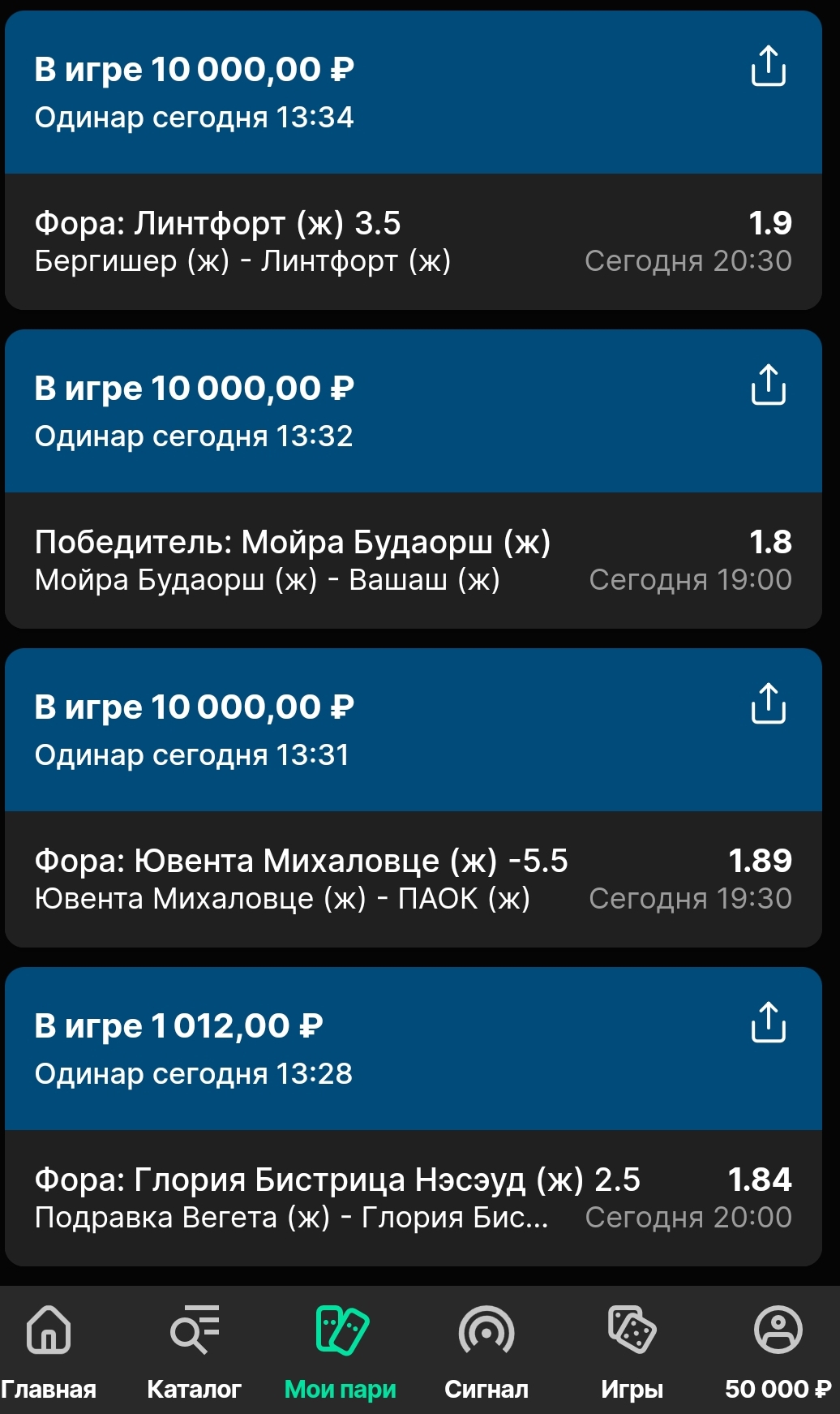Screen dimensions: 840x1414
Task: Go to the Главная tab
Action: coord(49,1352)
